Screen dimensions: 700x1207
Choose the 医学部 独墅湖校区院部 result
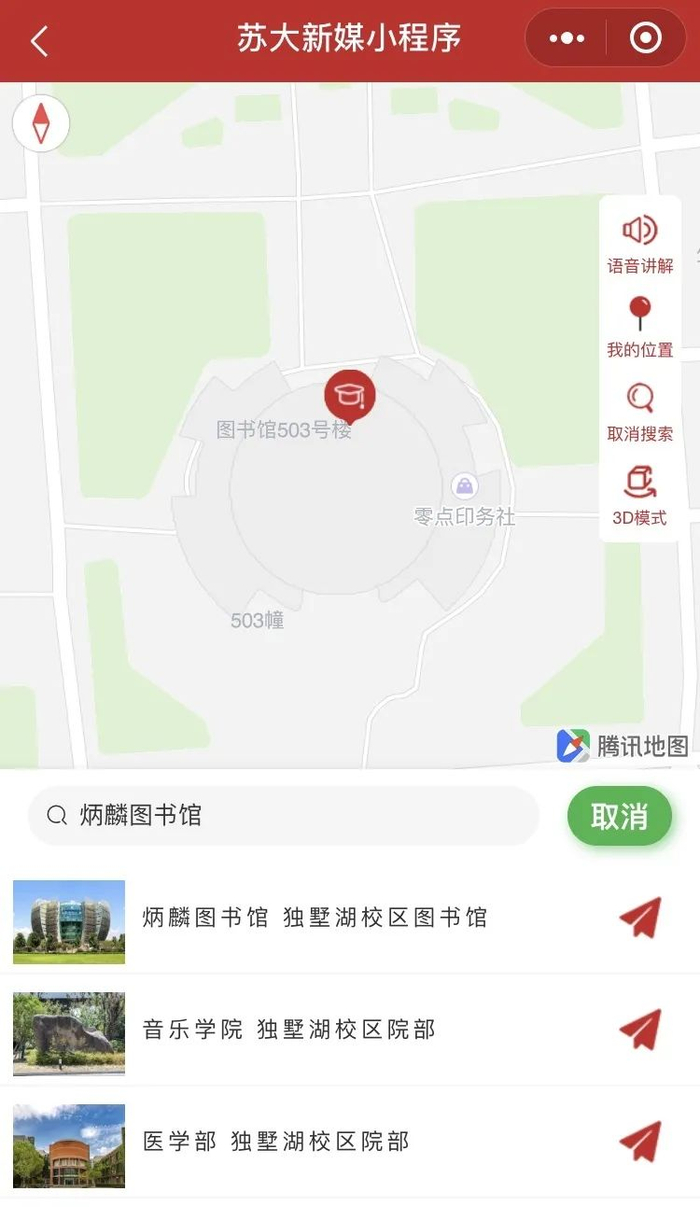[x=276, y=1142]
